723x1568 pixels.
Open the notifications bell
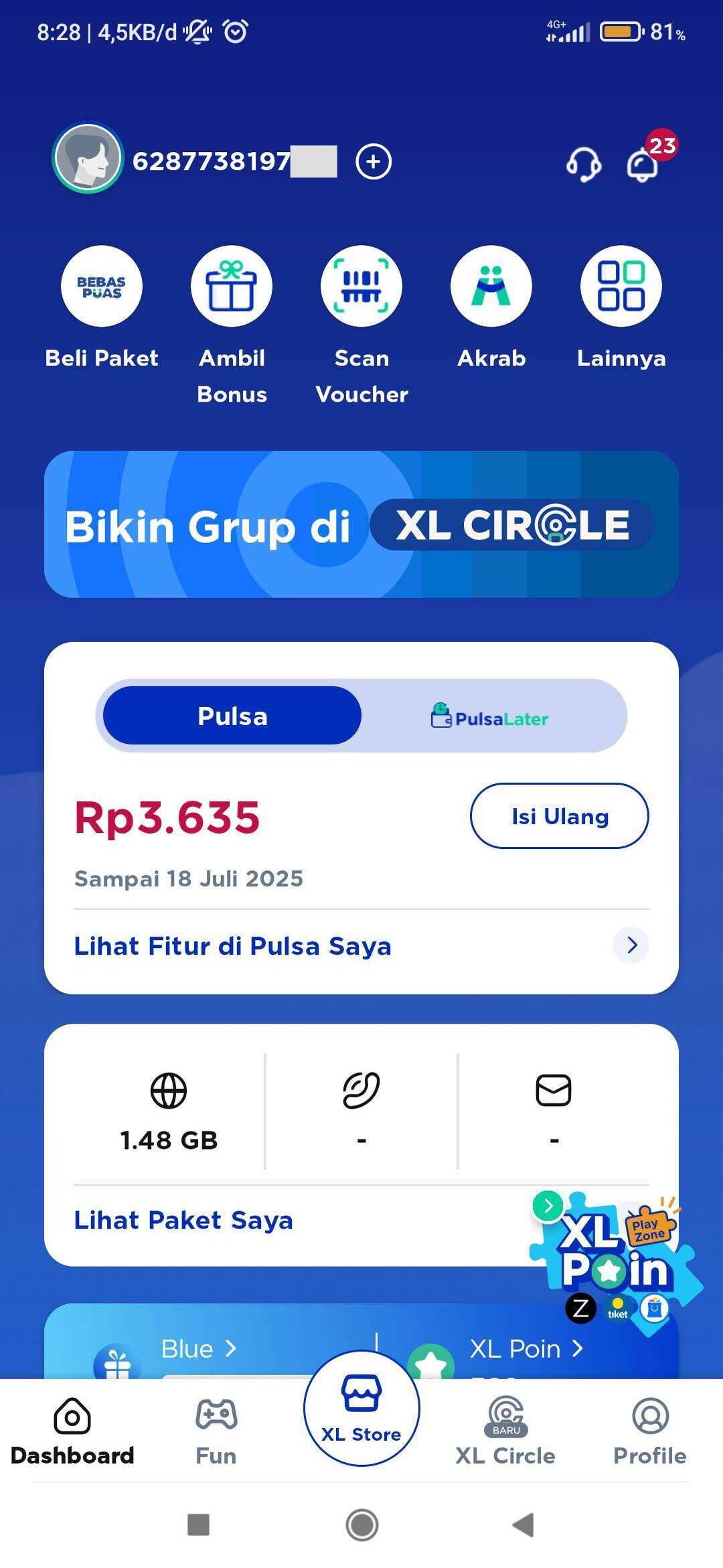pos(643,163)
